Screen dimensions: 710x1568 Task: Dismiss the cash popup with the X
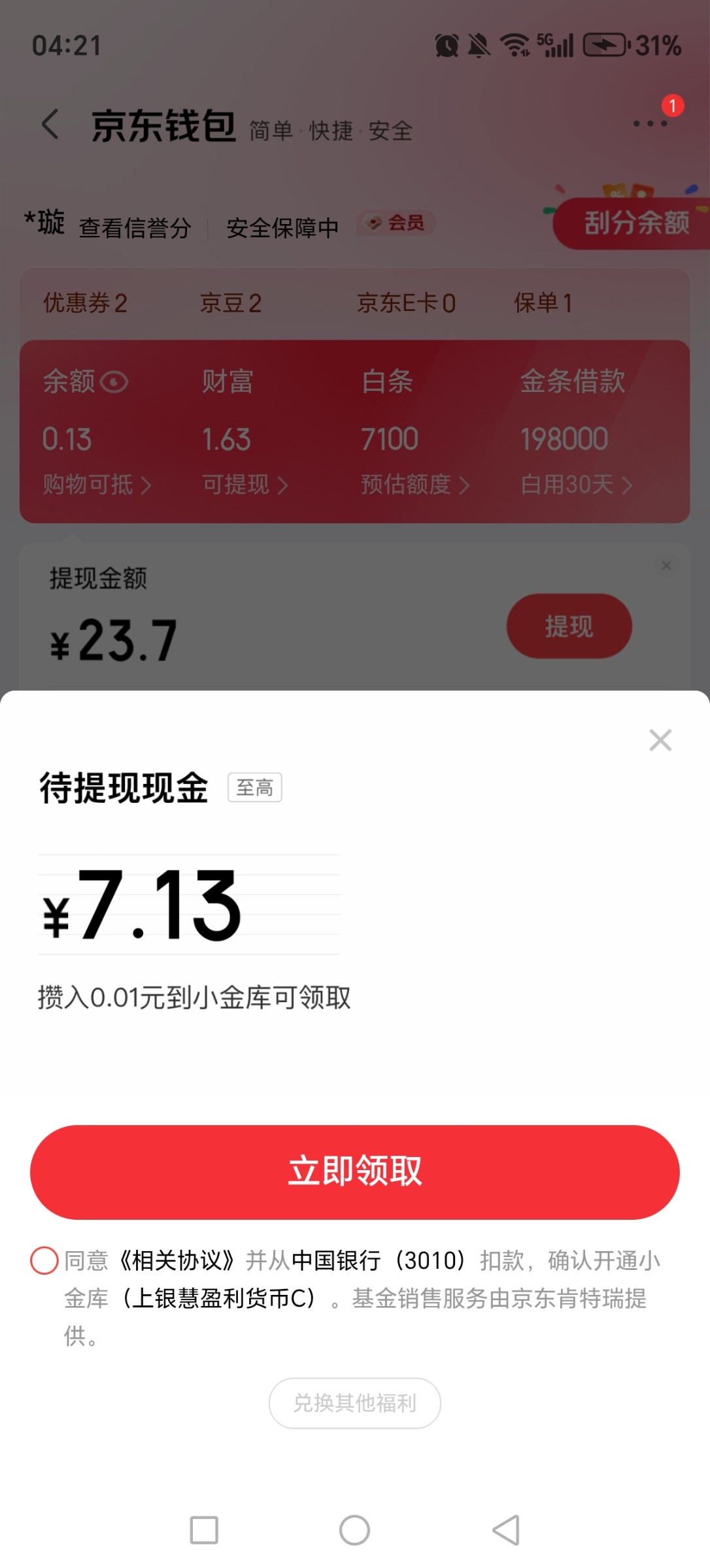coord(660,740)
